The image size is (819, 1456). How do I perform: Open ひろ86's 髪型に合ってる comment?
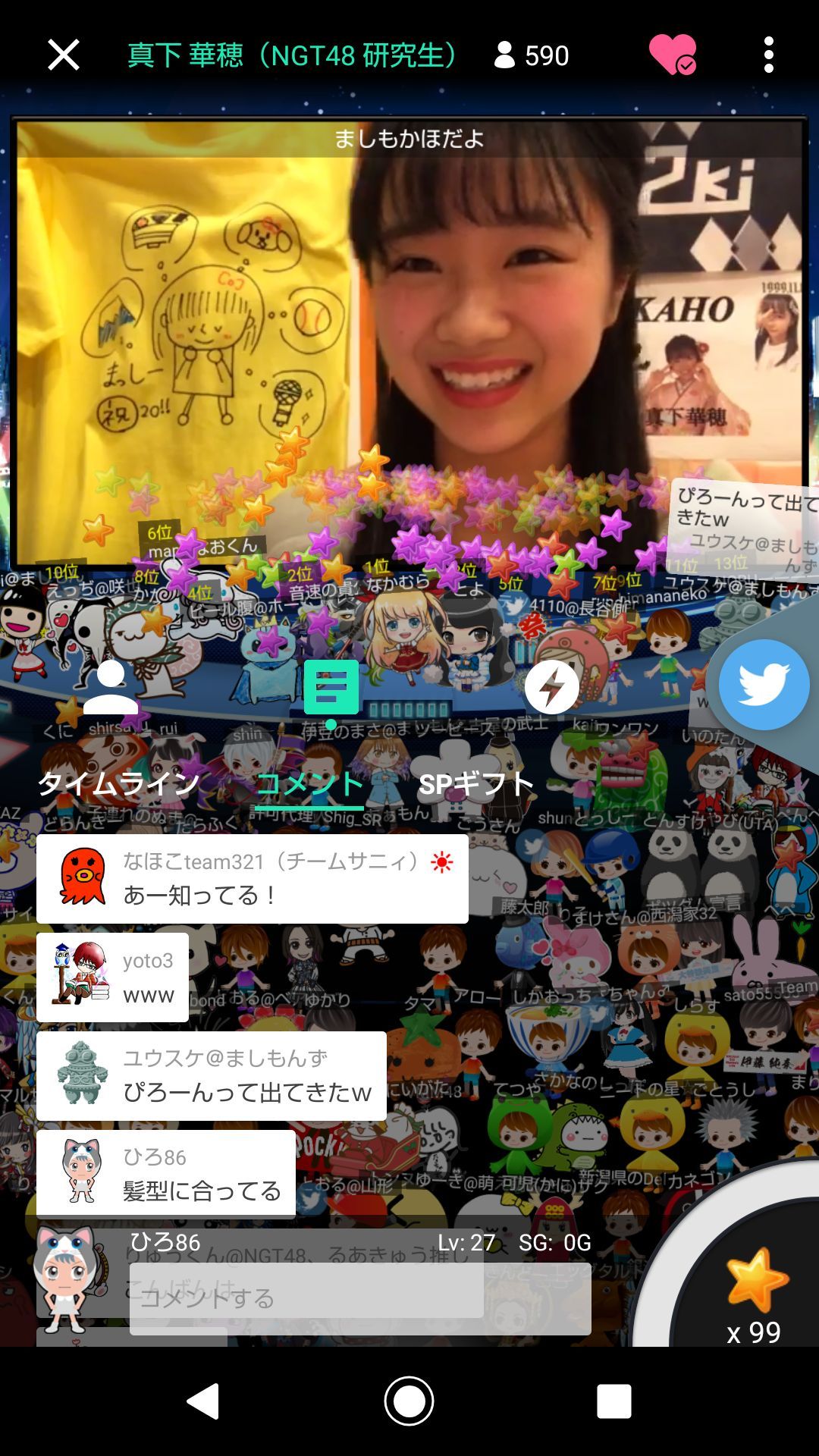(x=165, y=1174)
